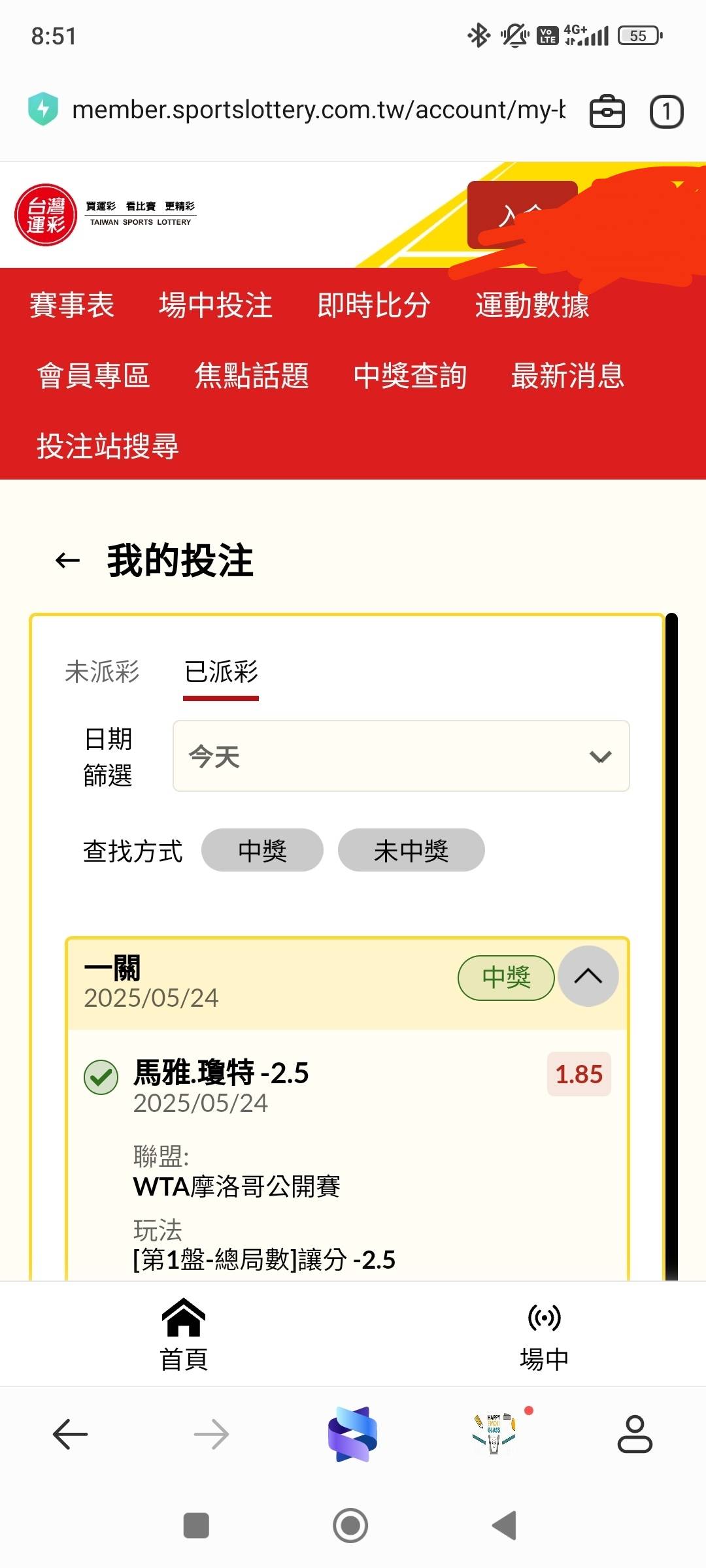Open 中獎查詢 page
706x1568 pixels.
tap(410, 376)
